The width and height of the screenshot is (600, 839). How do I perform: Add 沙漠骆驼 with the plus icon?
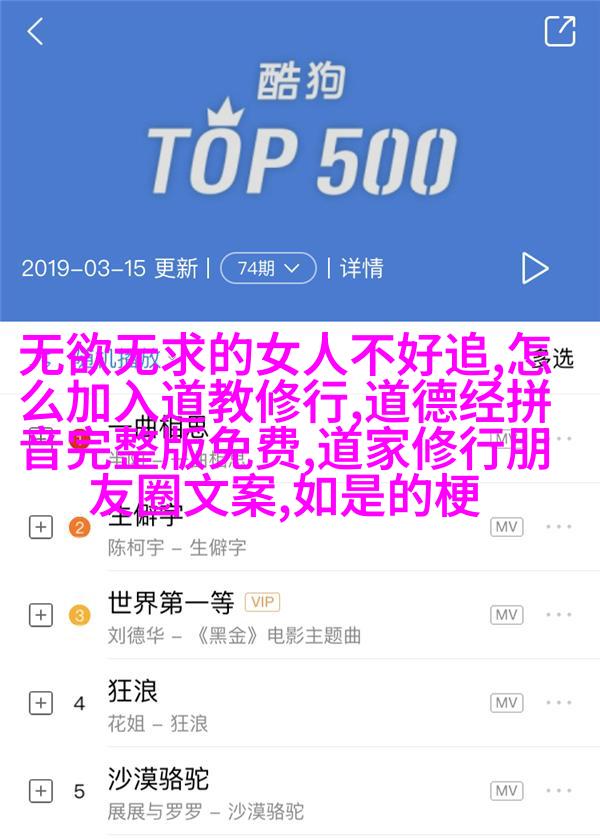(39, 791)
